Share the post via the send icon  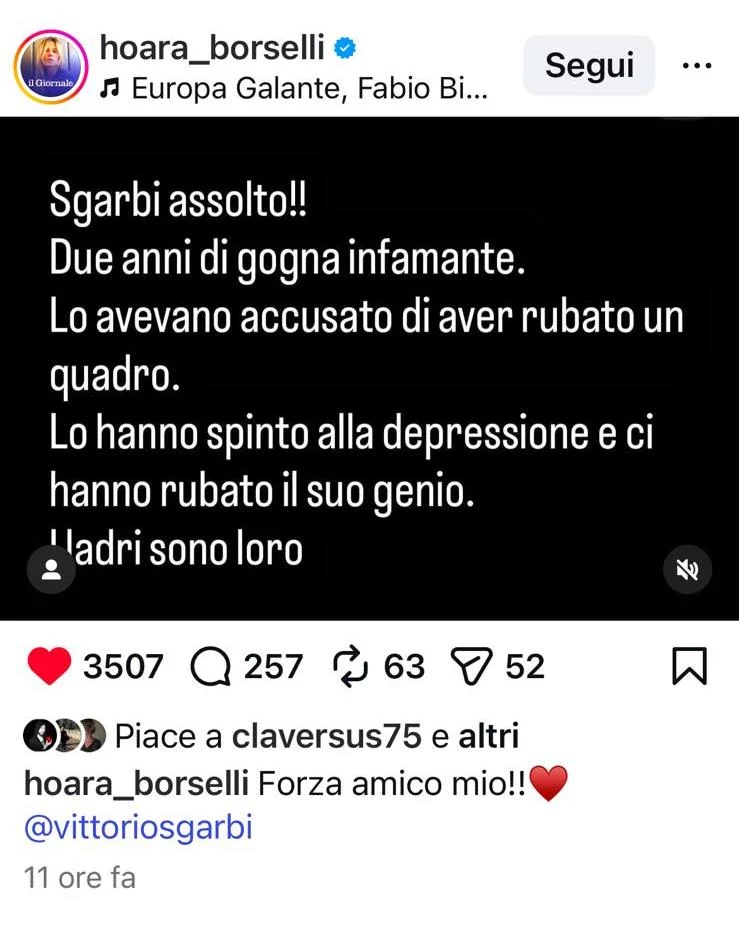[474, 667]
